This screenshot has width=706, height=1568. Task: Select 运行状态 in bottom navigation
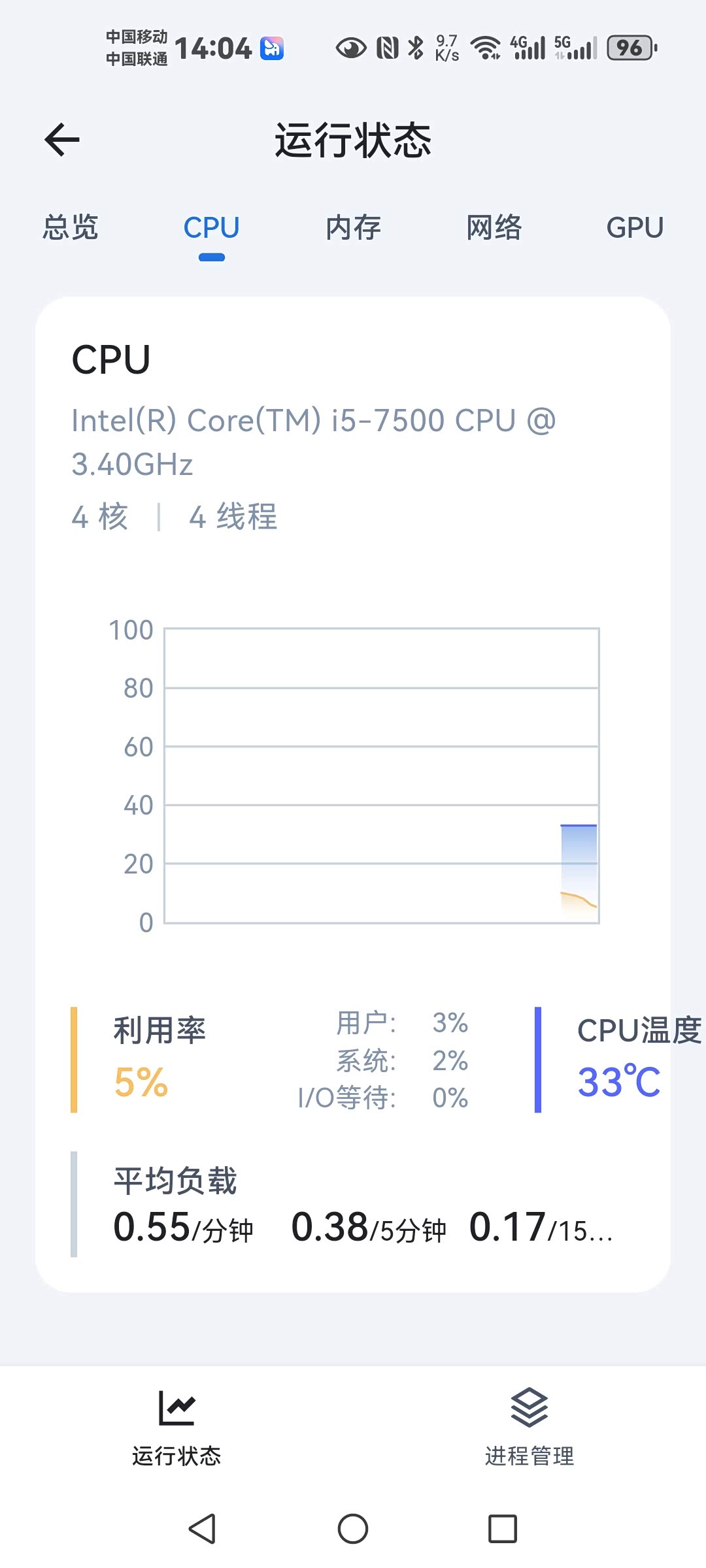[x=176, y=1427]
